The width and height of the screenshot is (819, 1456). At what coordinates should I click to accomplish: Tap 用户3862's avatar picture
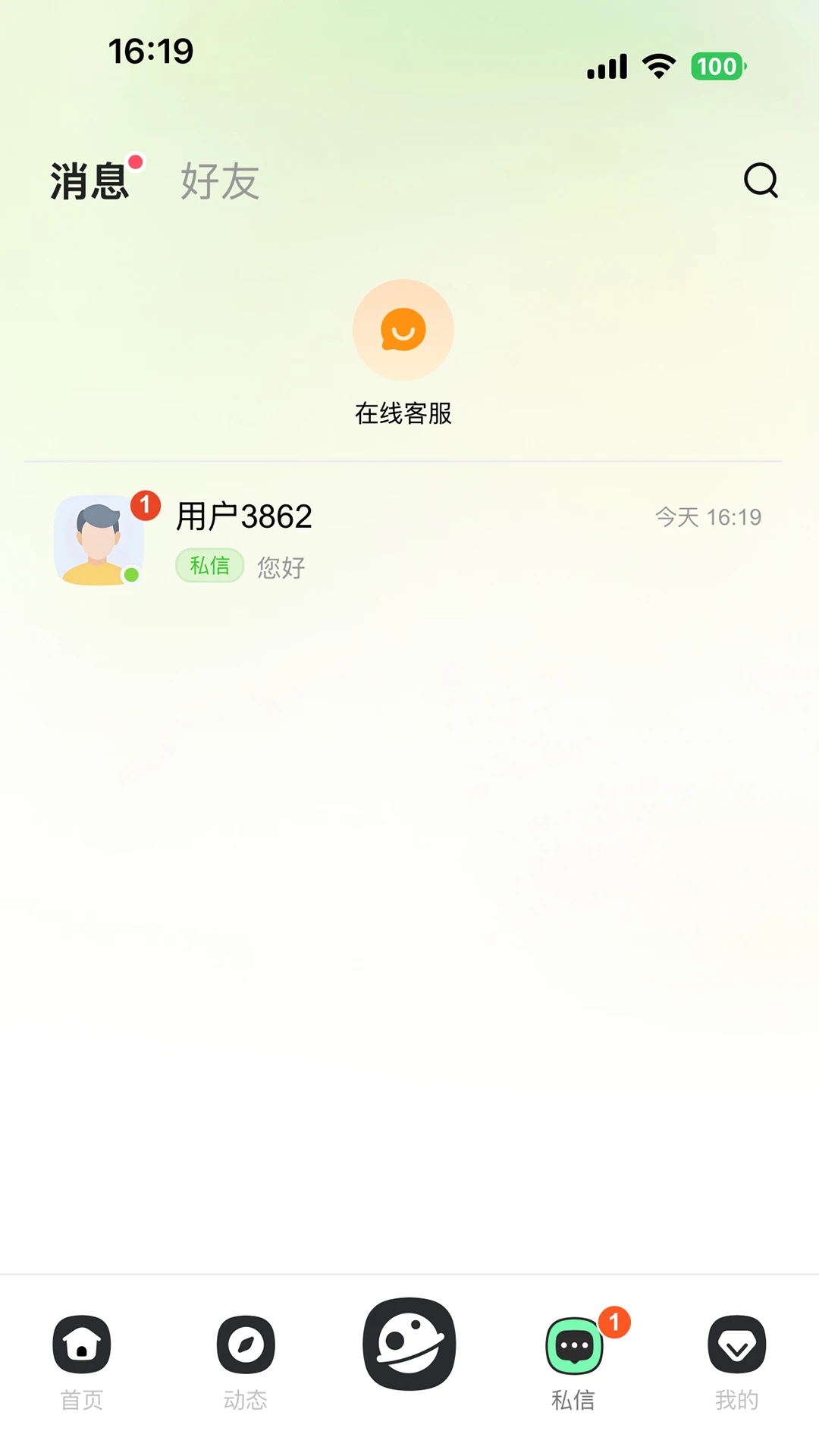click(99, 540)
